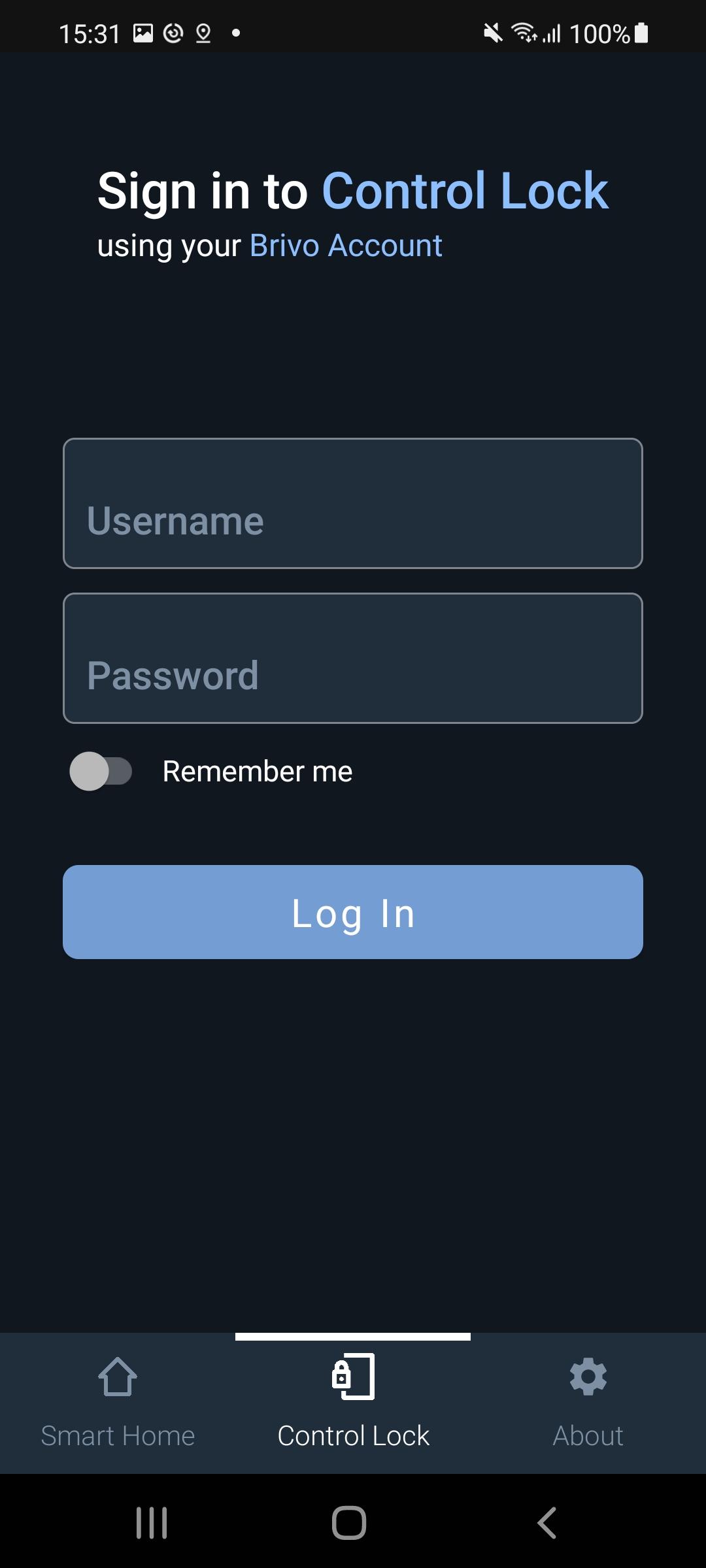706x1568 pixels.
Task: Switch to the Smart Home tab
Action: 118,1403
